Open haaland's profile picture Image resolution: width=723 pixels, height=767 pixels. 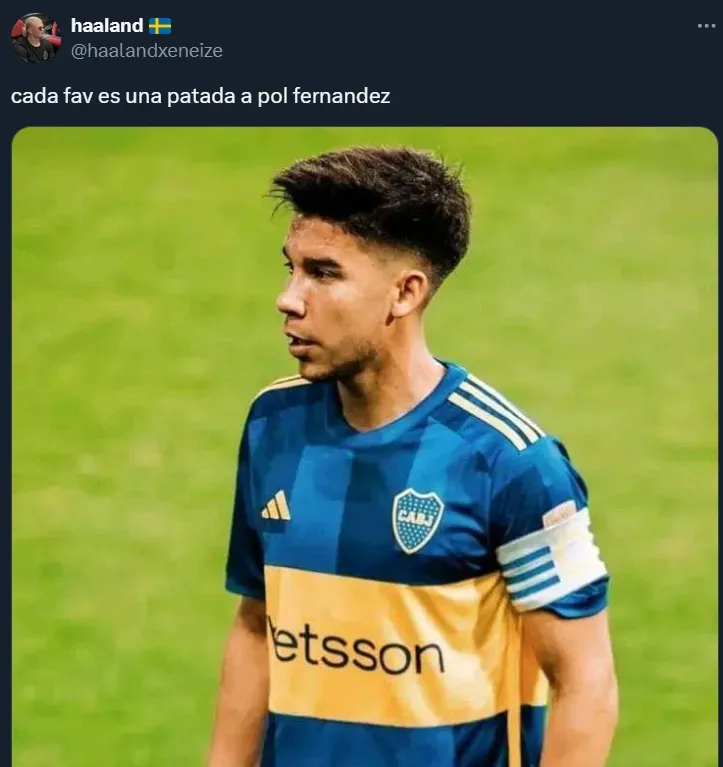36,38
